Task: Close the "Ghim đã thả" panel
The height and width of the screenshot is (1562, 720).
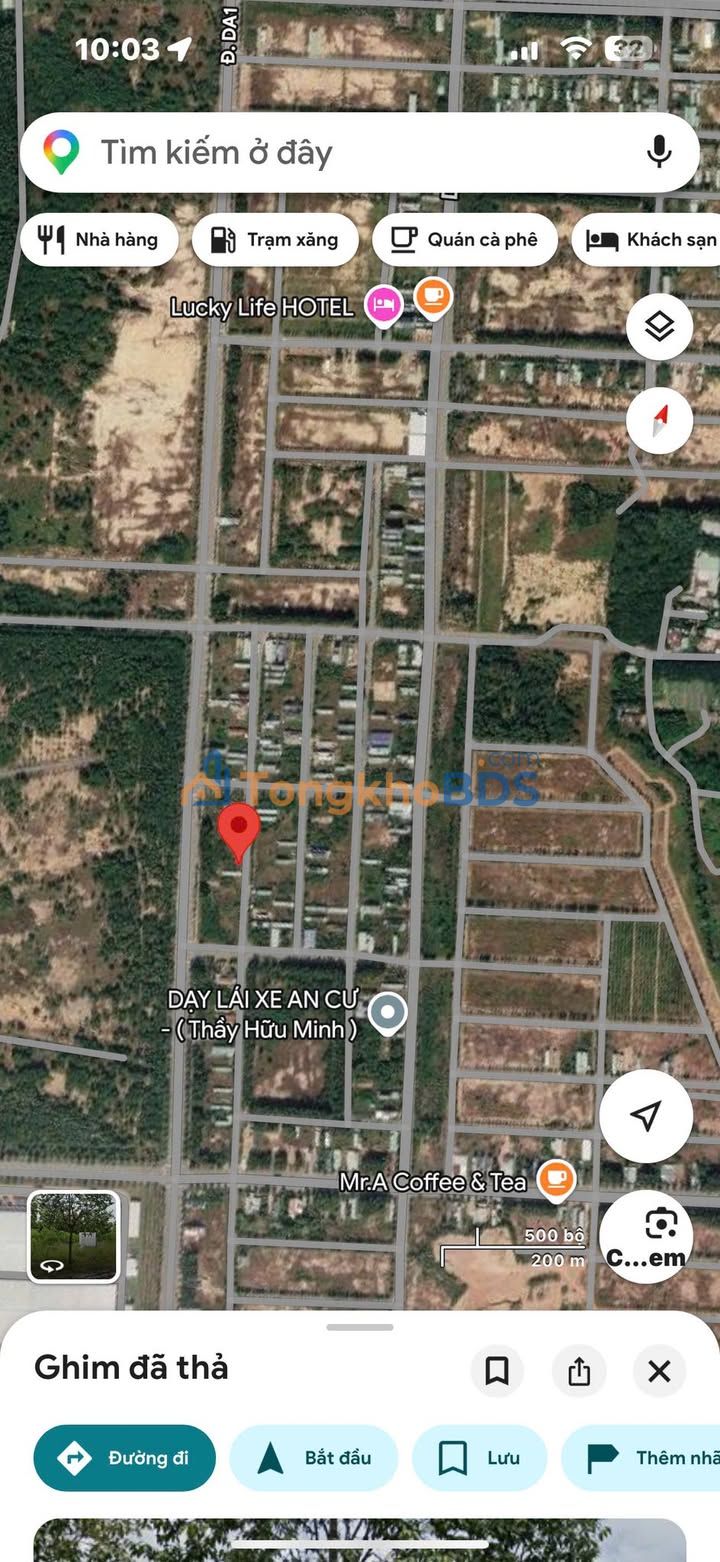Action: [x=659, y=1371]
